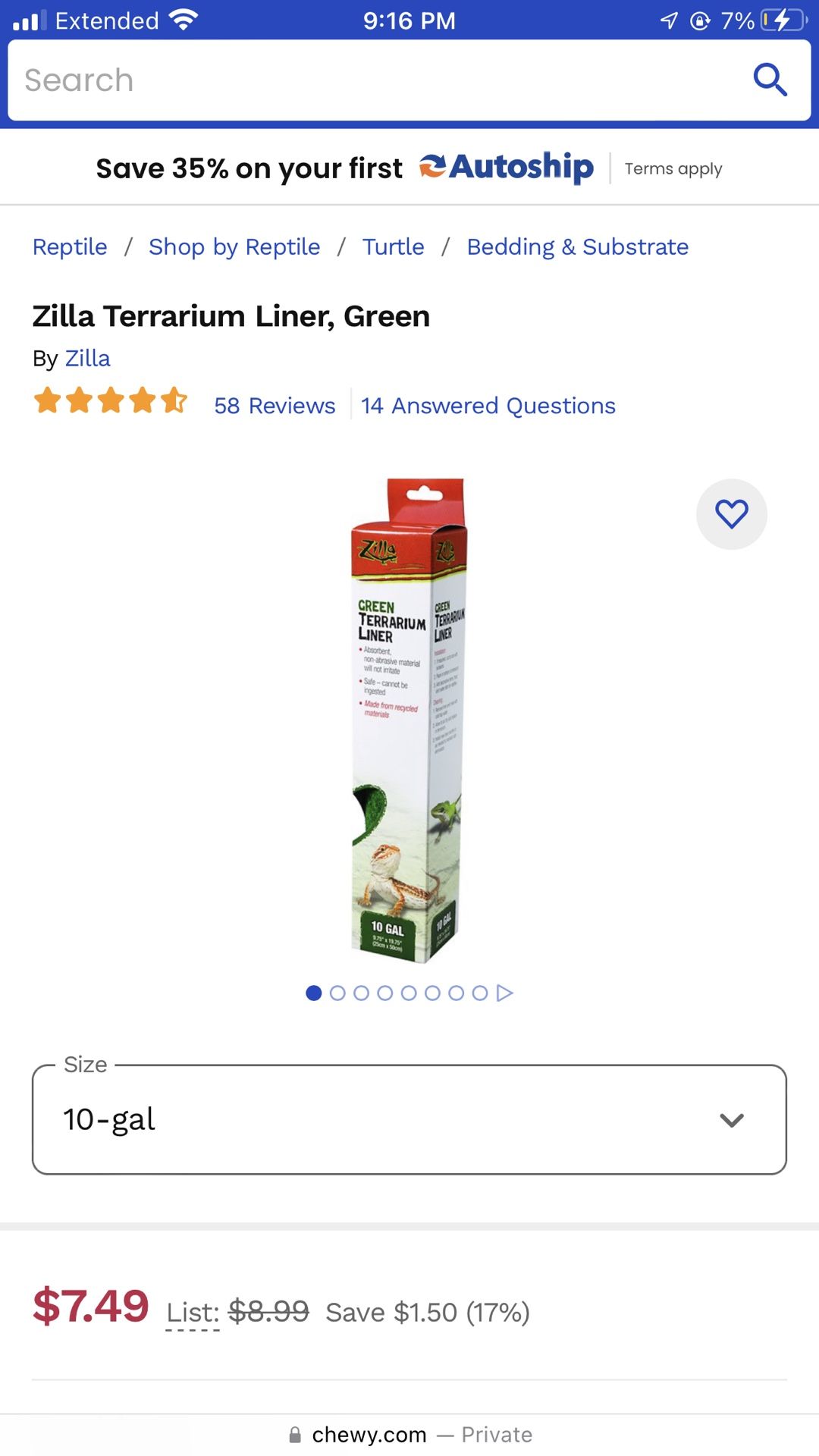The image size is (819, 1456).
Task: Go to the Reptile breadcrumb
Action: pyautogui.click(x=70, y=247)
